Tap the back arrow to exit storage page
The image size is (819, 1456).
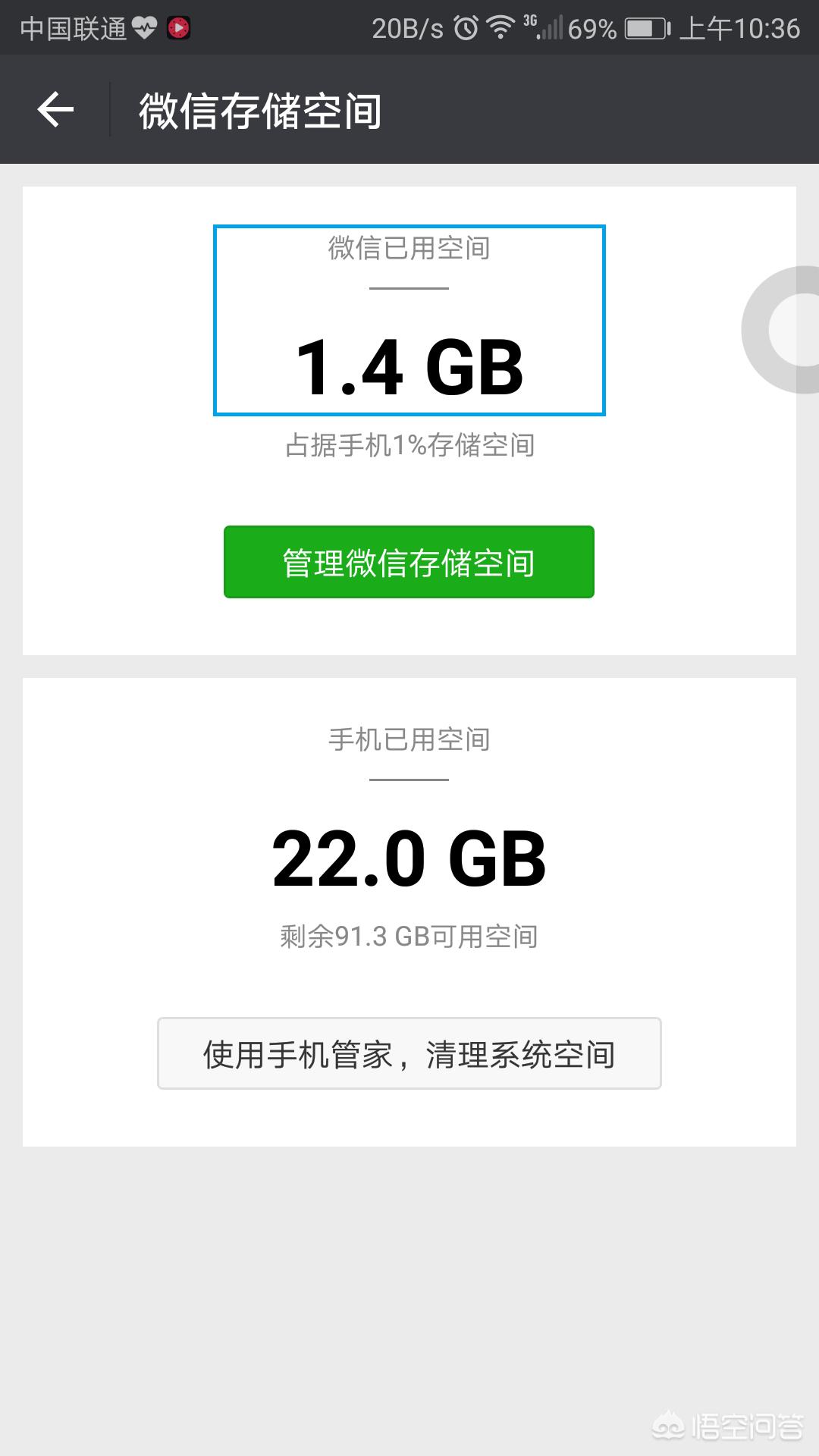pyautogui.click(x=55, y=110)
